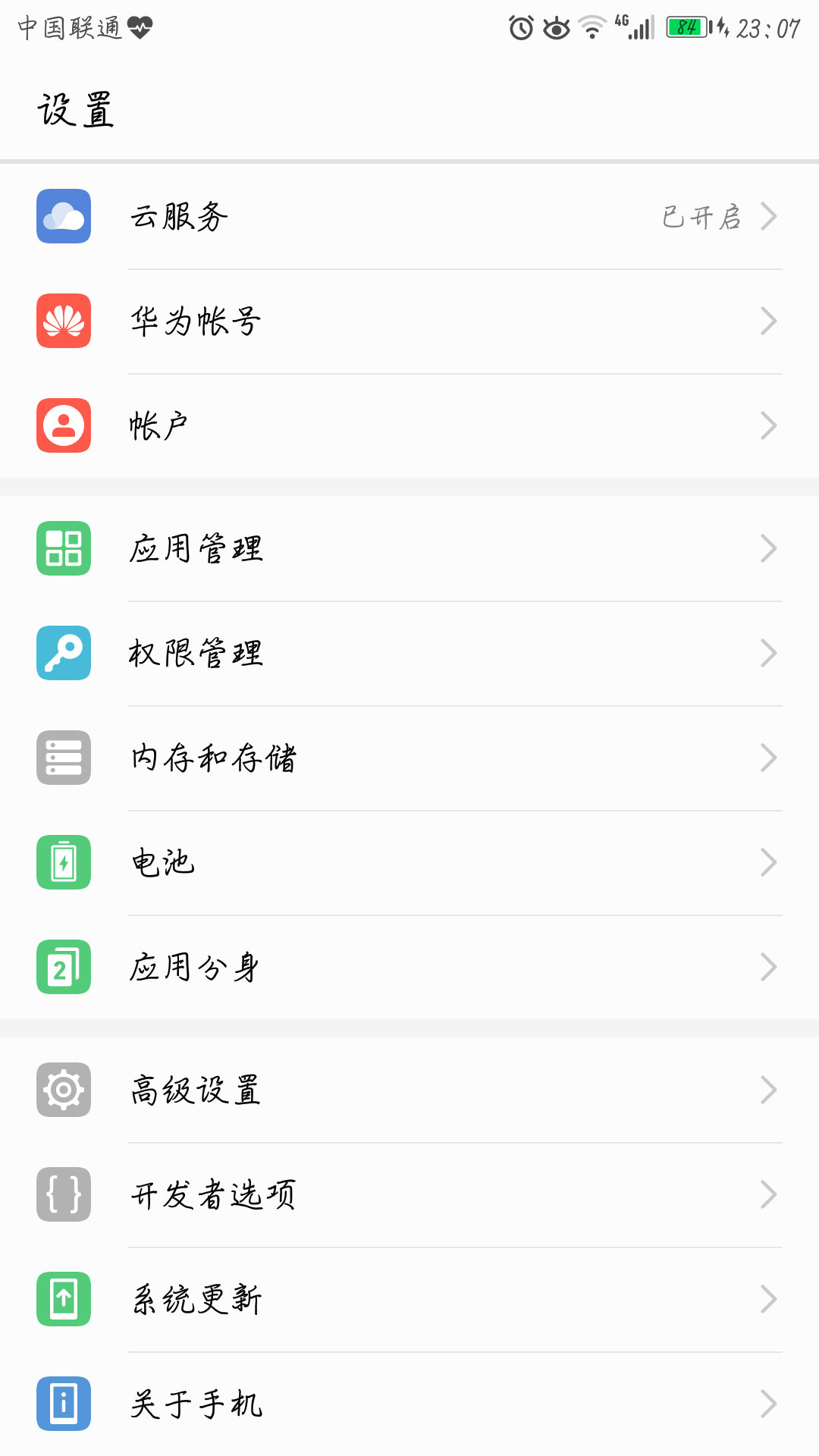Open 关于手机 about phone
Image resolution: width=819 pixels, height=1456 pixels.
[409, 1404]
